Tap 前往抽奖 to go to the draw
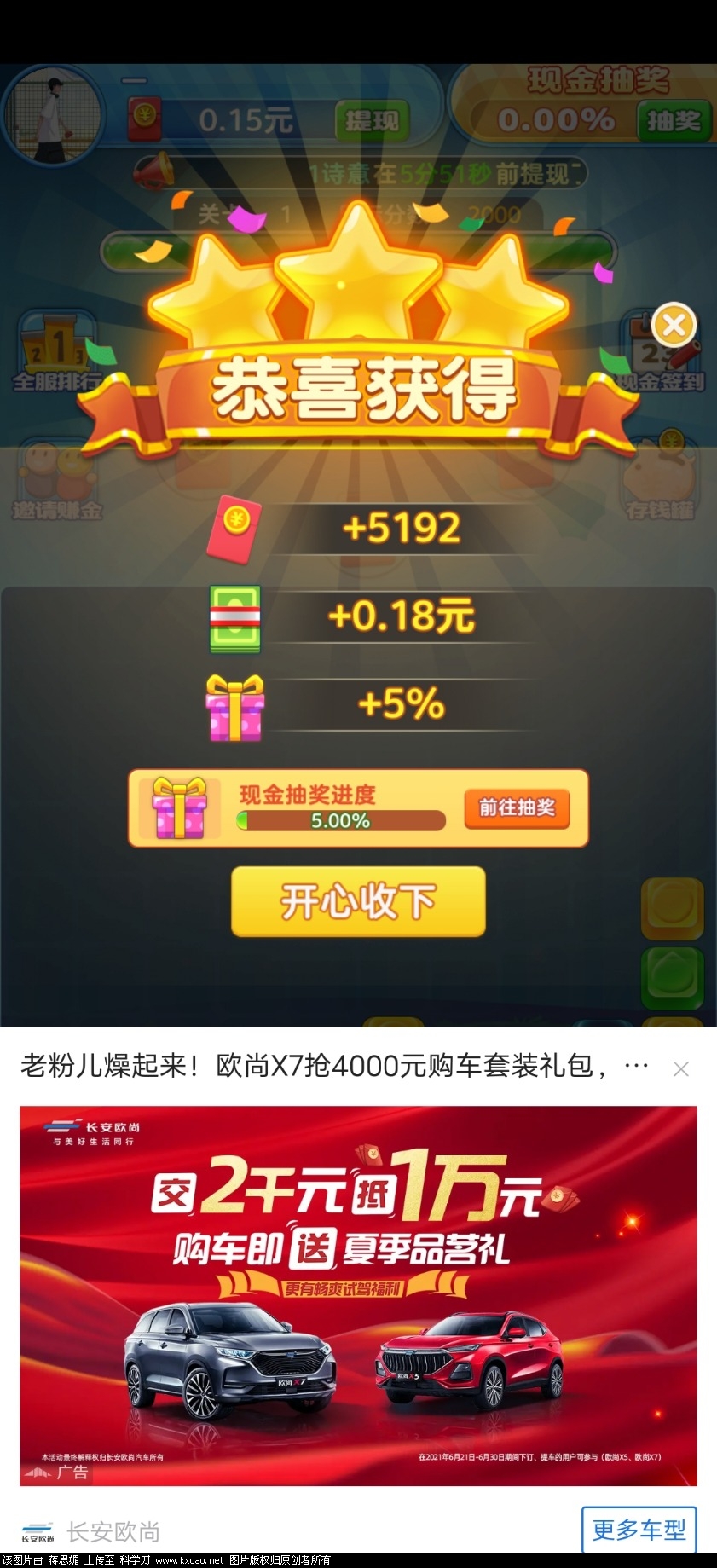Image resolution: width=717 pixels, height=1568 pixels. pyautogui.click(x=517, y=807)
